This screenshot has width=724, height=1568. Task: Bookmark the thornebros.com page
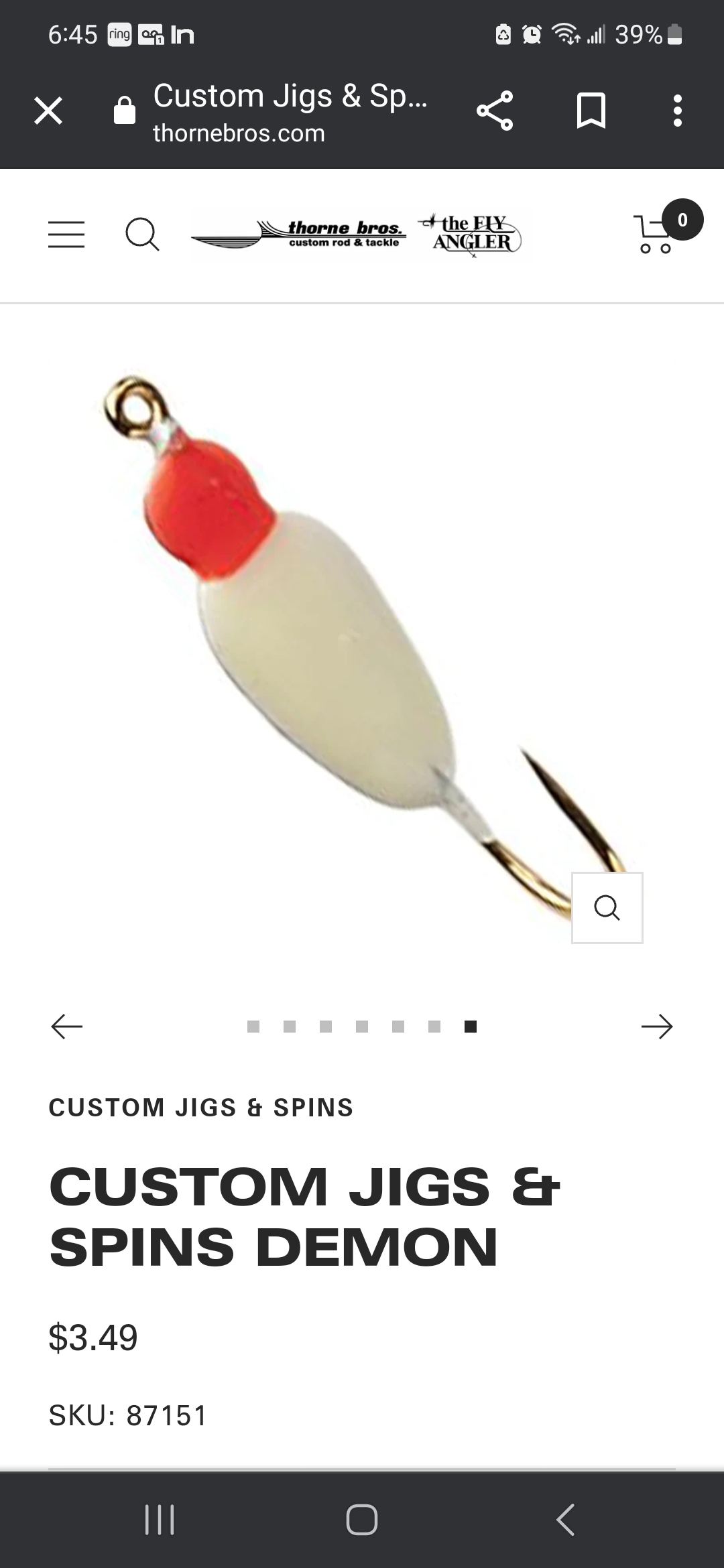click(591, 111)
